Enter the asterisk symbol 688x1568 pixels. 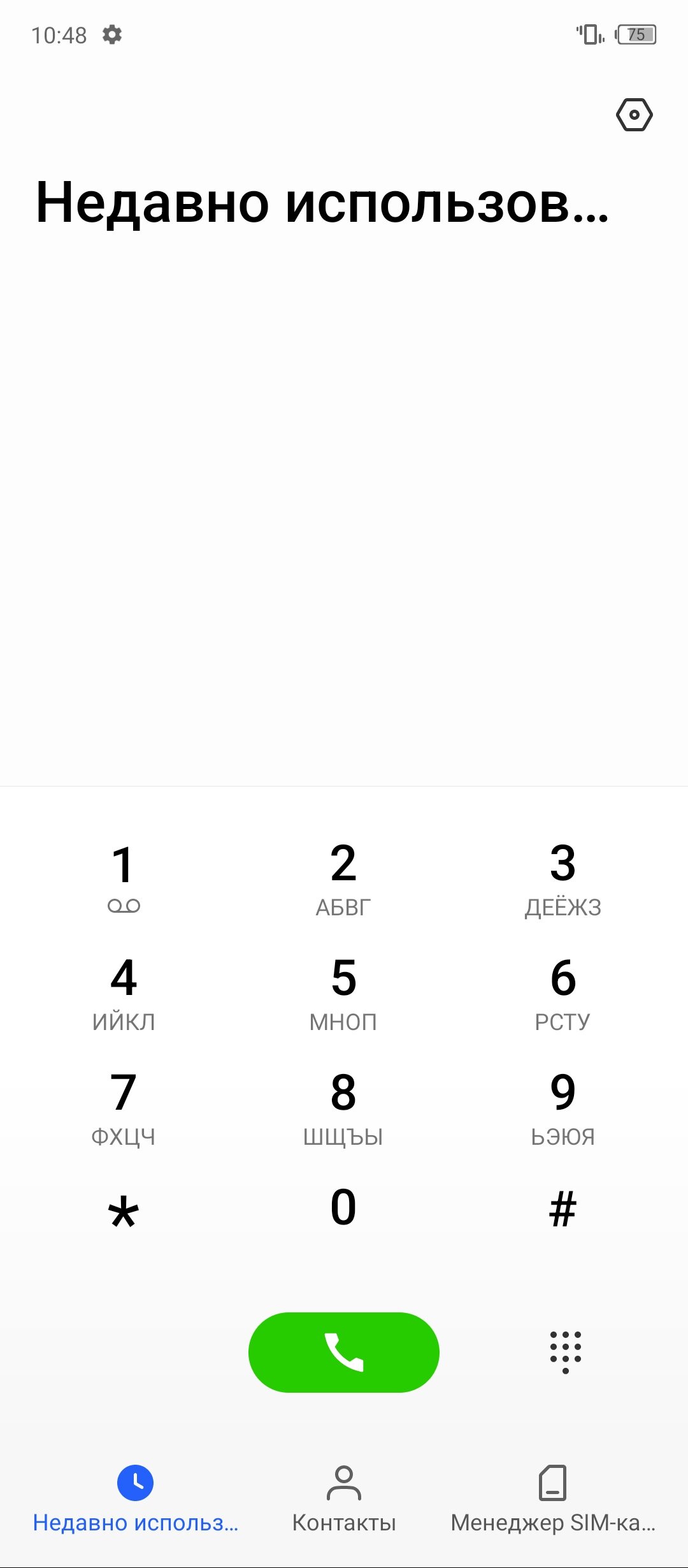(x=124, y=1211)
